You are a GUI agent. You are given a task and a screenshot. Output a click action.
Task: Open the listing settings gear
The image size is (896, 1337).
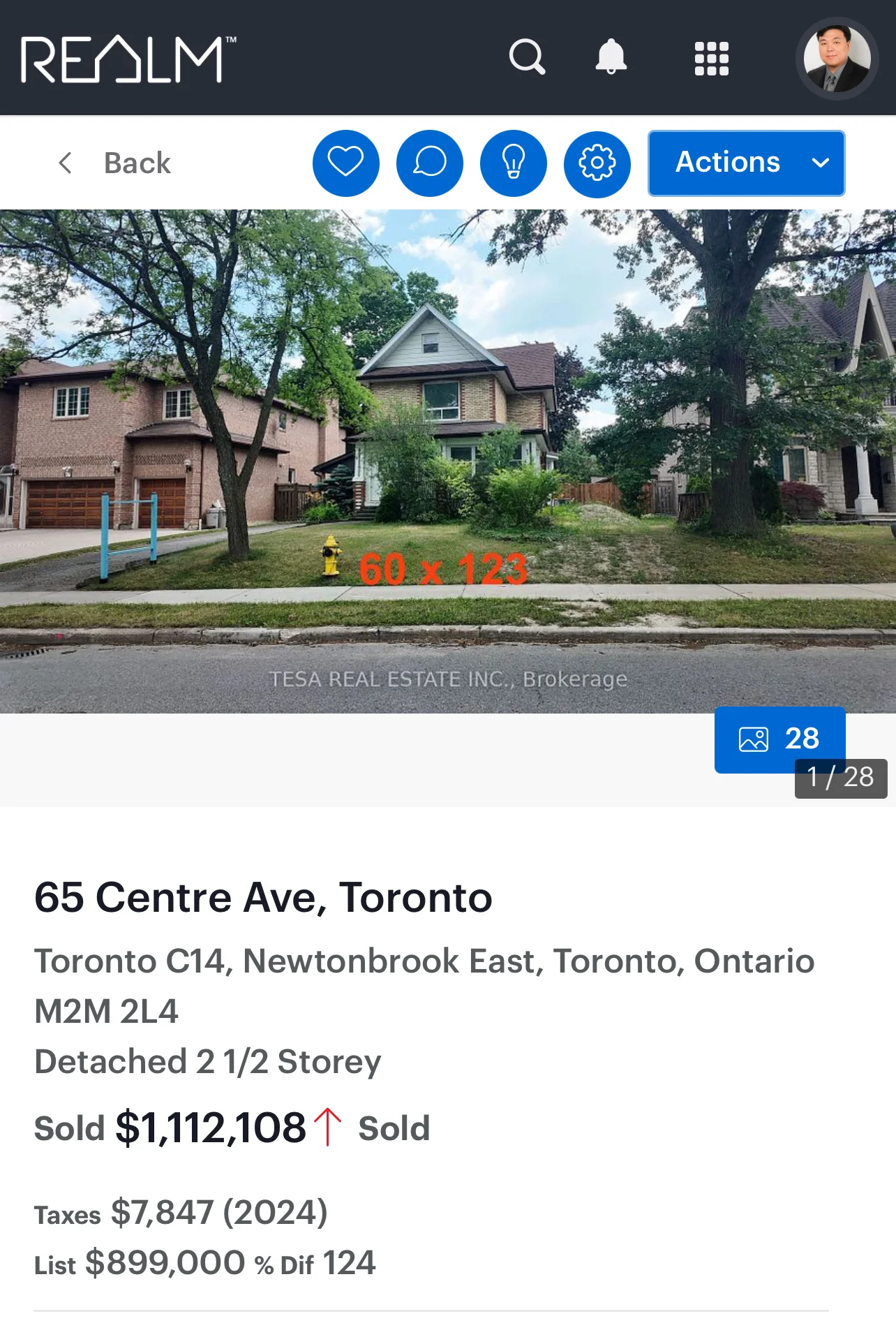coord(597,163)
